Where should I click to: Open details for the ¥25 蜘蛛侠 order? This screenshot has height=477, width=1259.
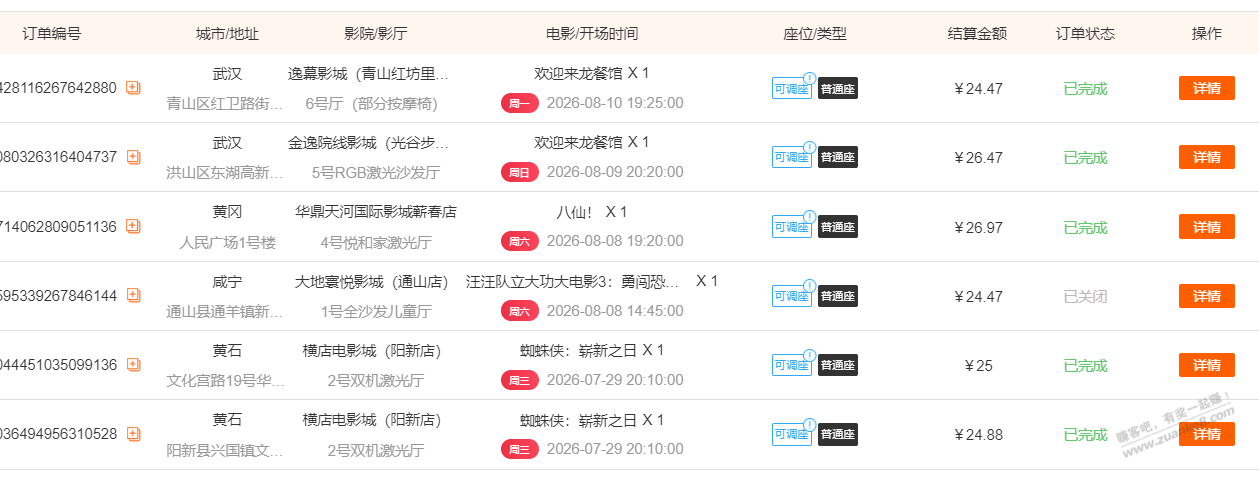(x=1206, y=365)
